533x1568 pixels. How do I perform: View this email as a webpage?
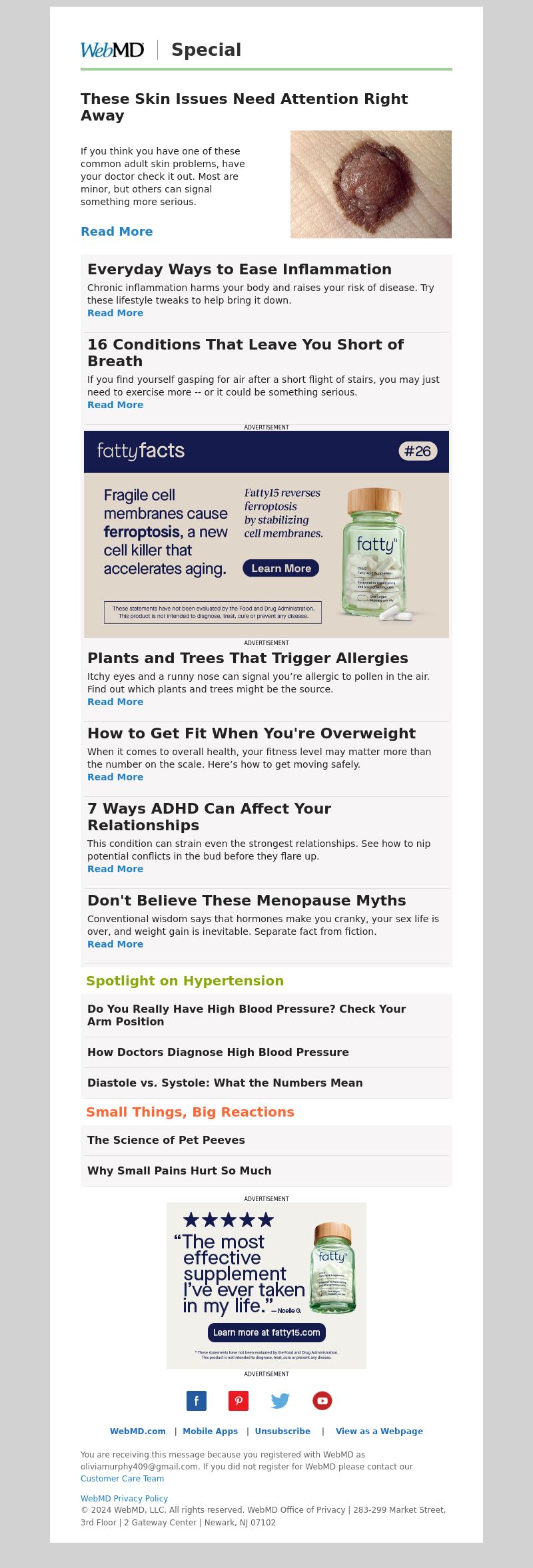click(x=379, y=1432)
